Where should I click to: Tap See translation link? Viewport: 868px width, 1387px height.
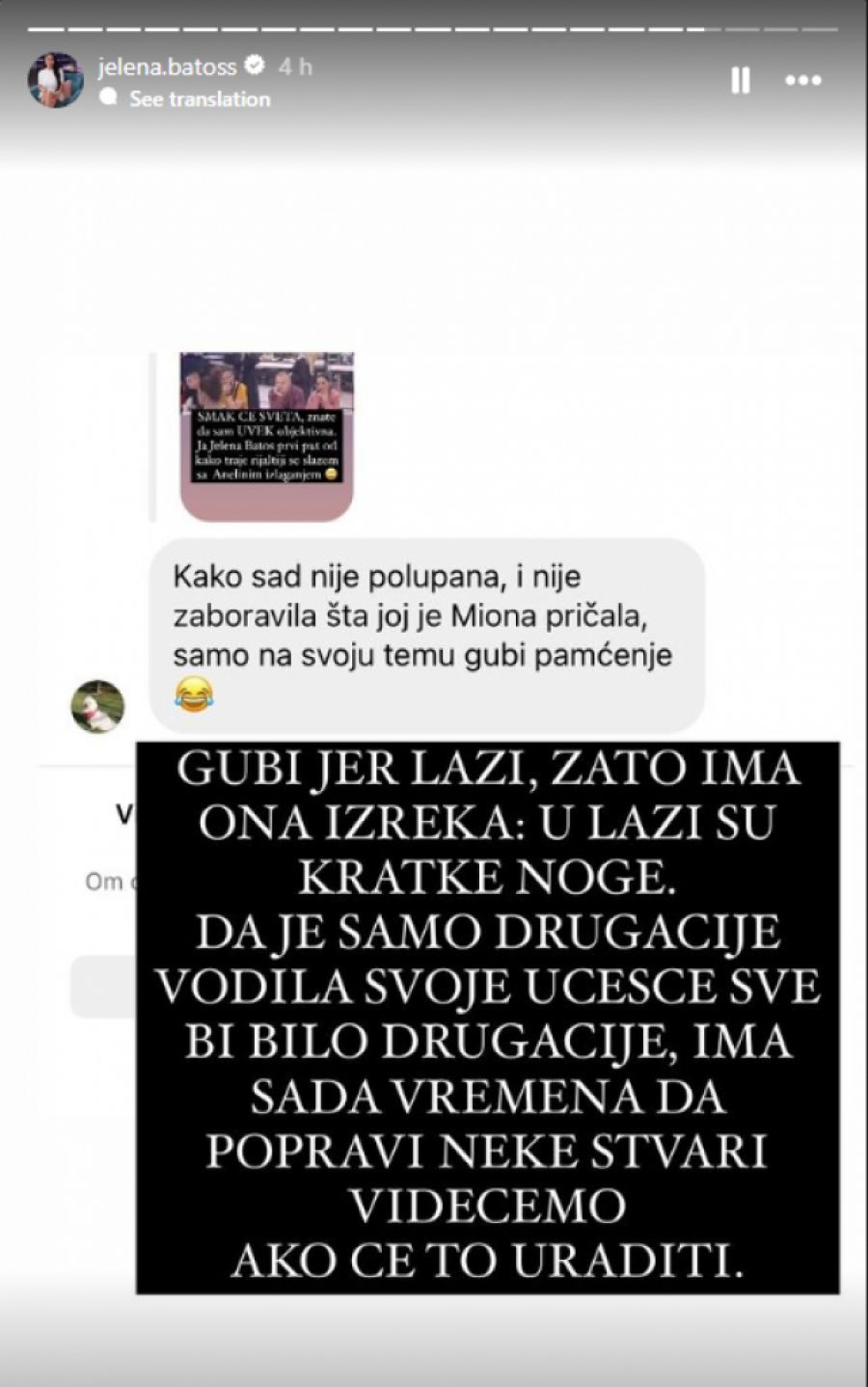pos(199,98)
